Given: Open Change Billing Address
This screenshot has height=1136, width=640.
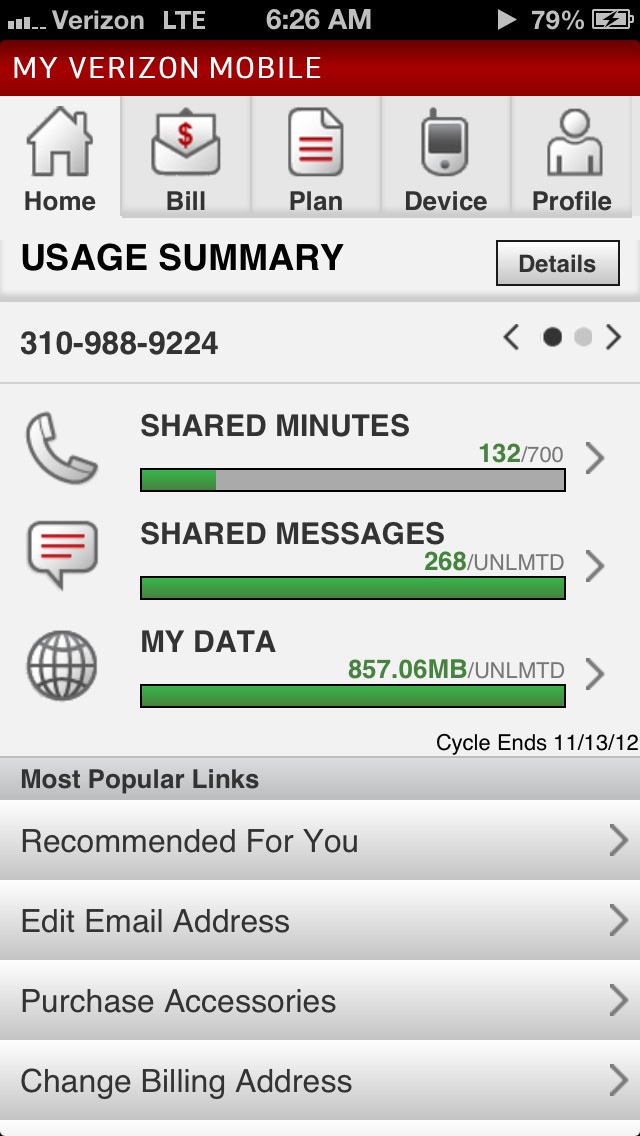Looking at the screenshot, I should pos(320,1080).
